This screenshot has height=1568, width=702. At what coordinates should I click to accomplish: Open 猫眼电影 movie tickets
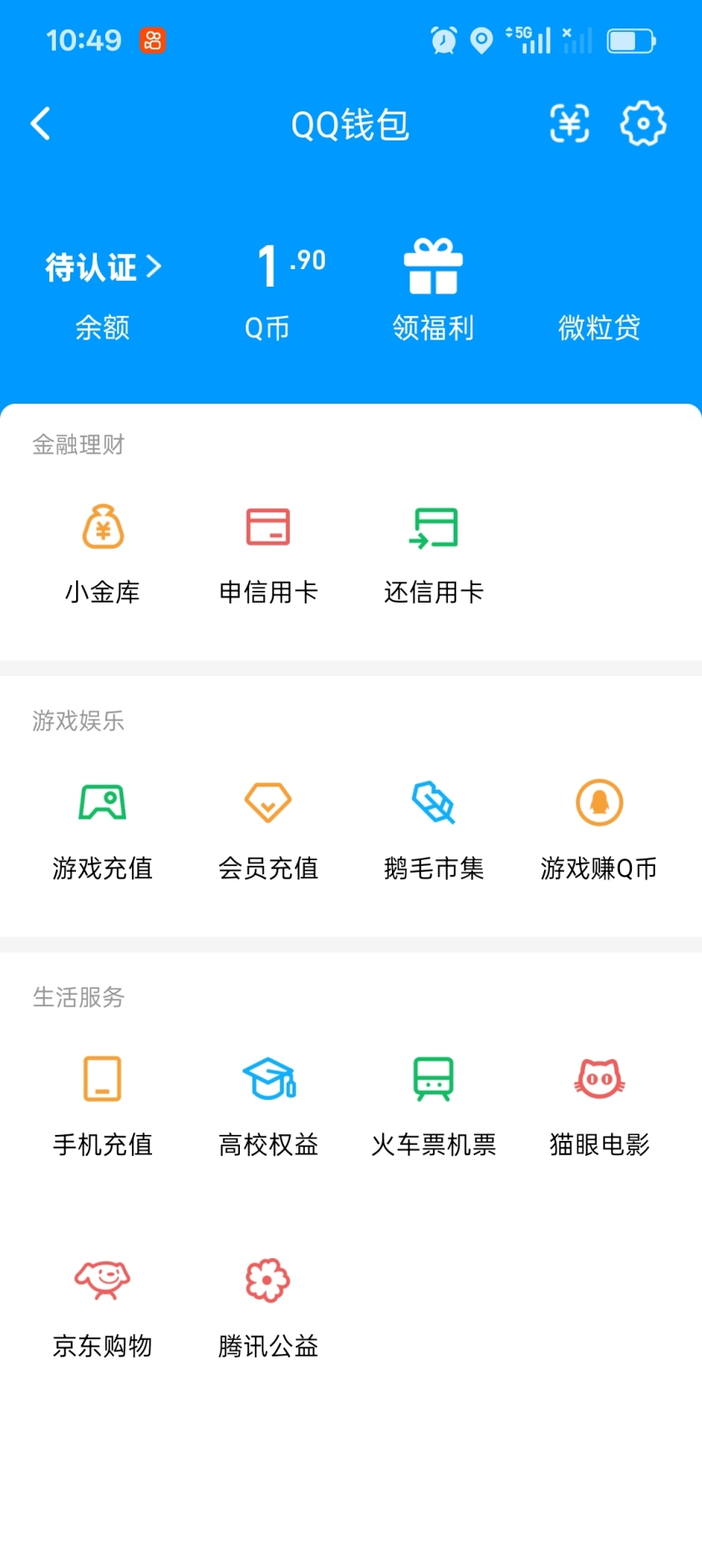(x=598, y=1103)
